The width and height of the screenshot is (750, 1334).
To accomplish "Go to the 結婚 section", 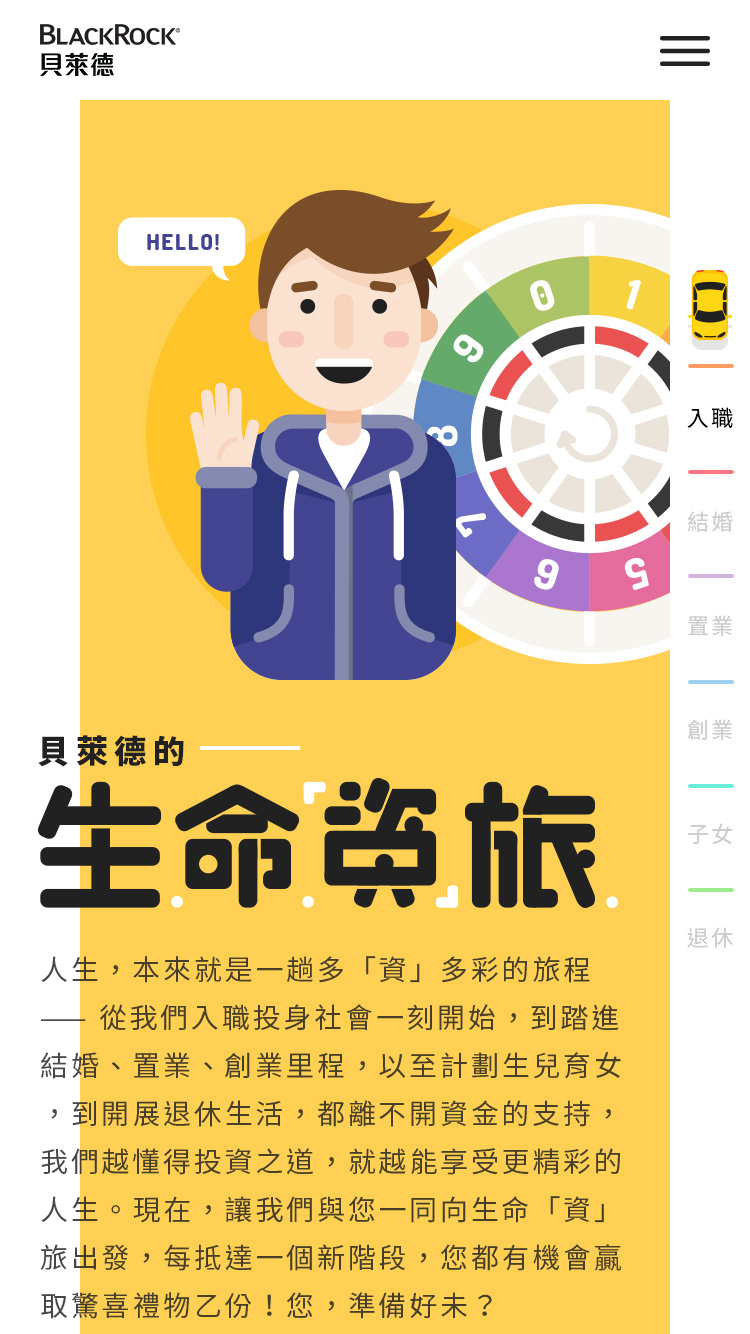I will (x=710, y=522).
